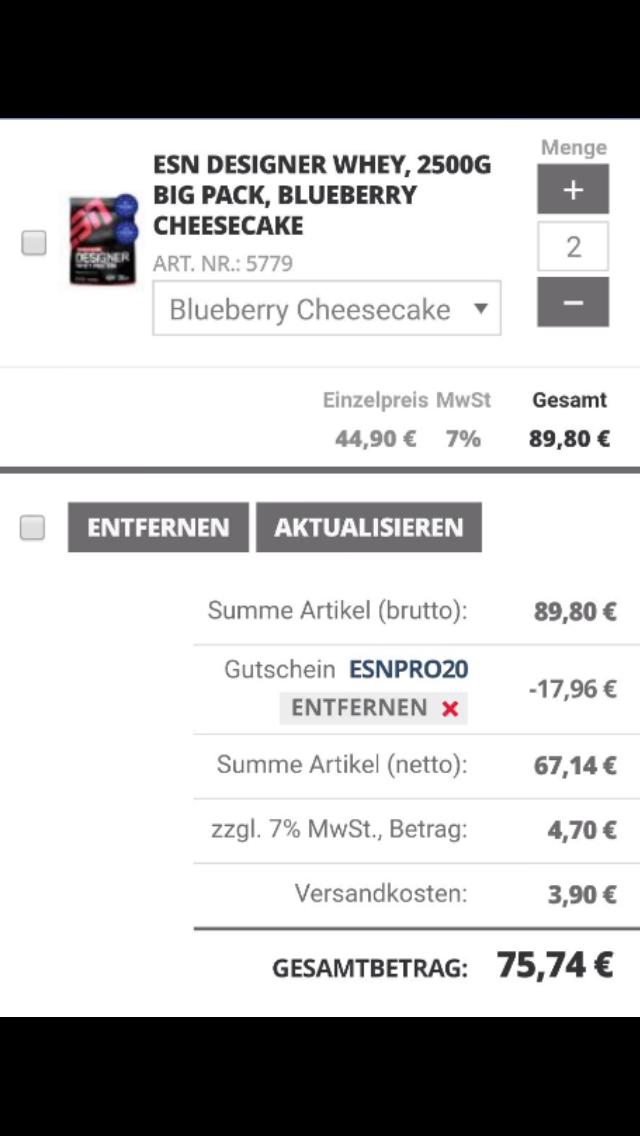Image resolution: width=640 pixels, height=1136 pixels.
Task: Tap Aktualisieren to update the cart
Action: pos(368,528)
